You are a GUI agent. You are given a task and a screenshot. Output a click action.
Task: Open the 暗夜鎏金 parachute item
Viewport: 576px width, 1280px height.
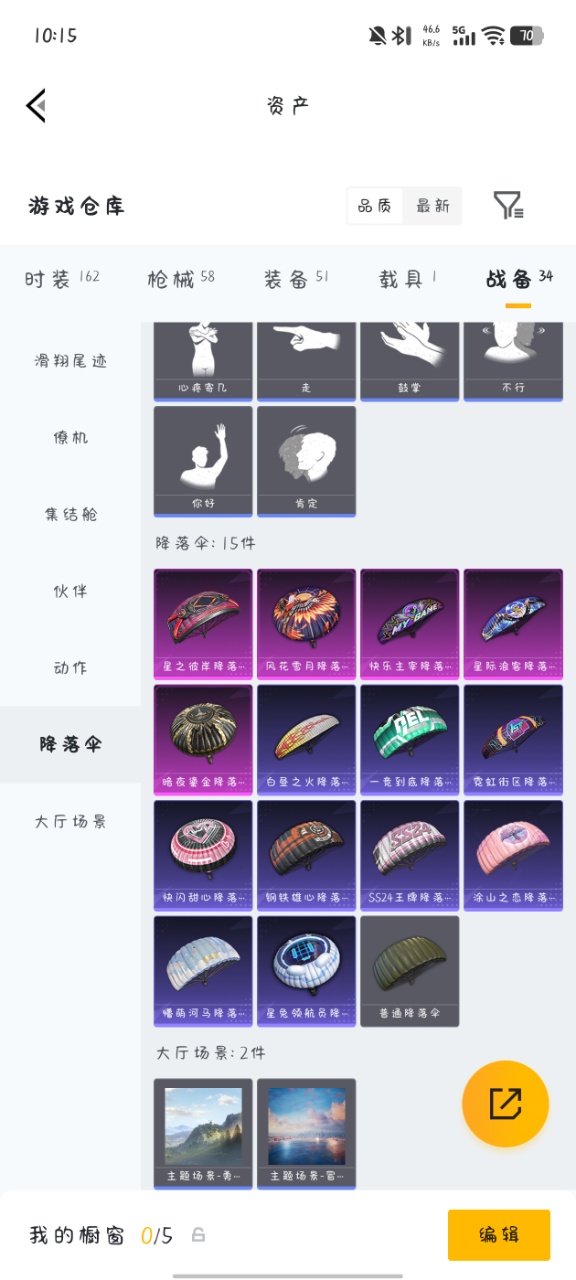[203, 740]
